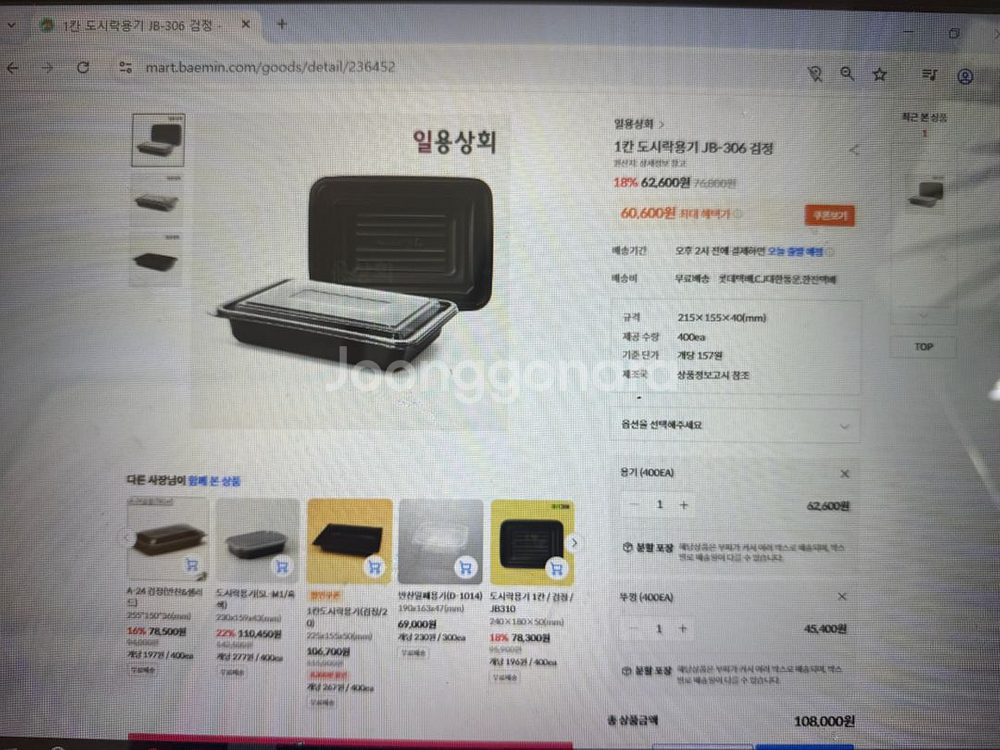This screenshot has height=750, width=1000.
Task: Share this product via the share icon
Action: coord(854,151)
